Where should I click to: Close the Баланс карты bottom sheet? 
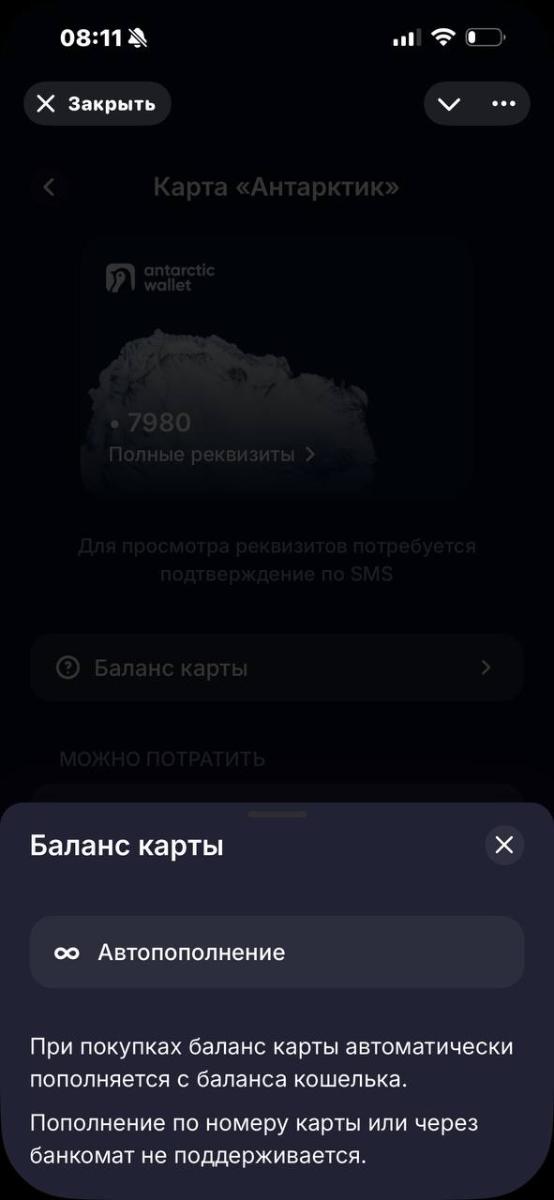pyautogui.click(x=504, y=845)
